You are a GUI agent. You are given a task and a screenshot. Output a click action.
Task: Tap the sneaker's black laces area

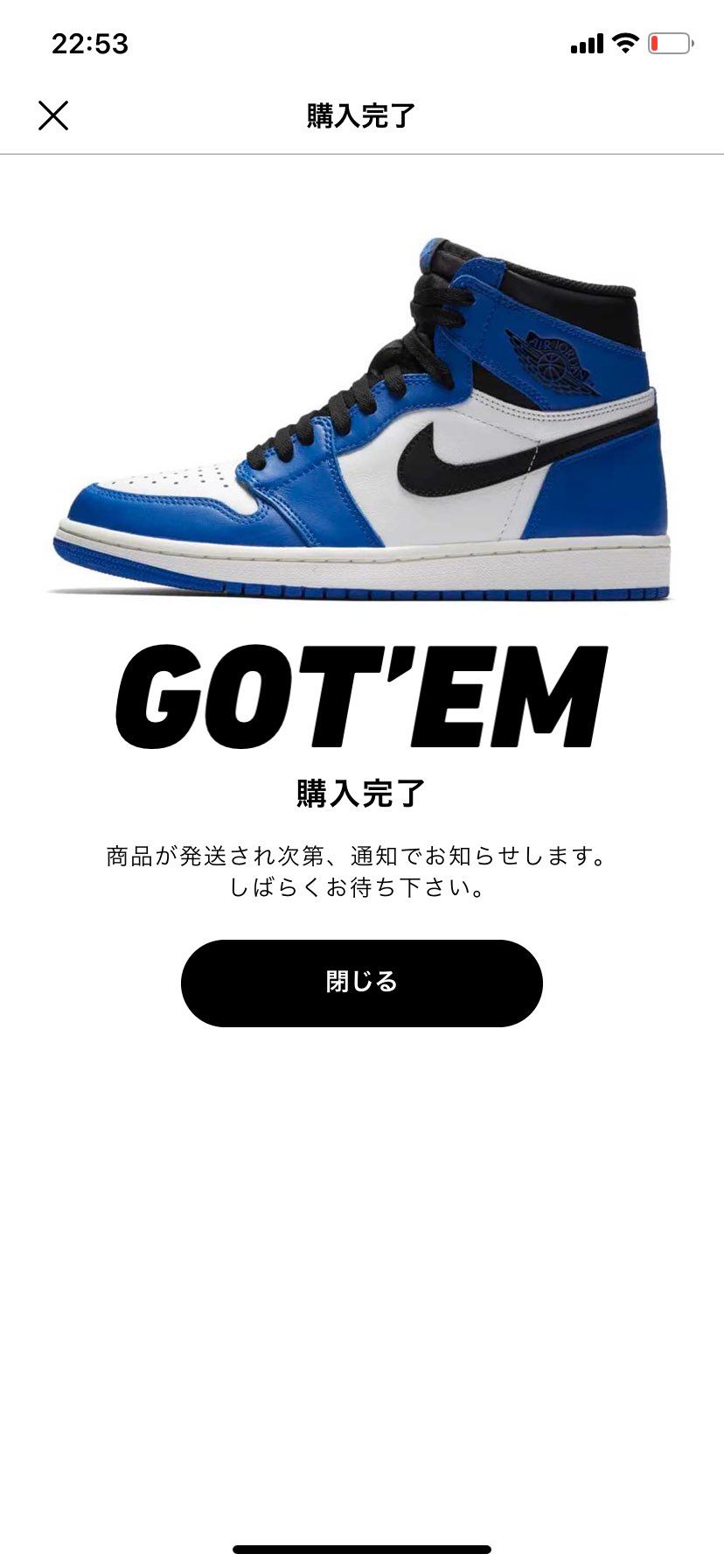pos(367,385)
